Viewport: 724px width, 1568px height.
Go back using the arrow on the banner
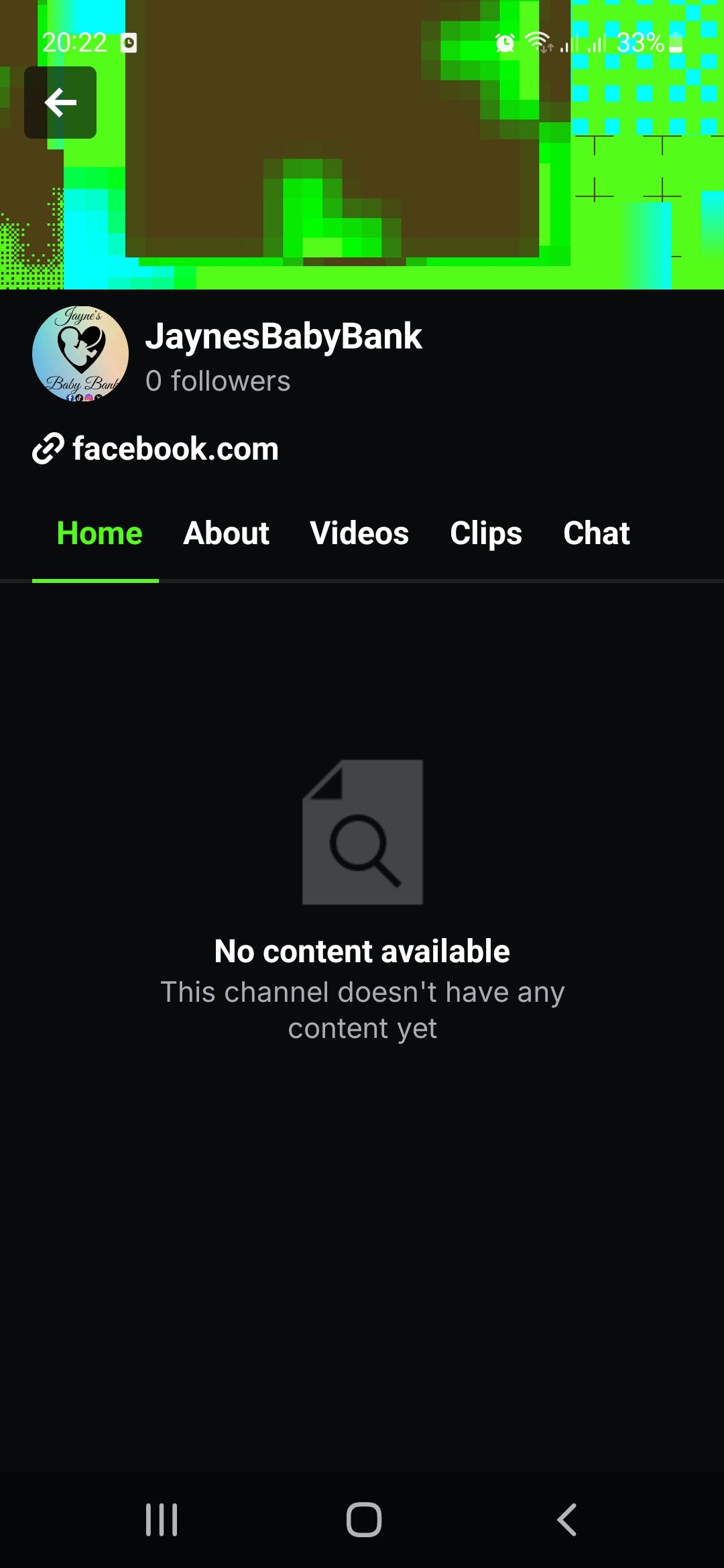click(x=60, y=103)
